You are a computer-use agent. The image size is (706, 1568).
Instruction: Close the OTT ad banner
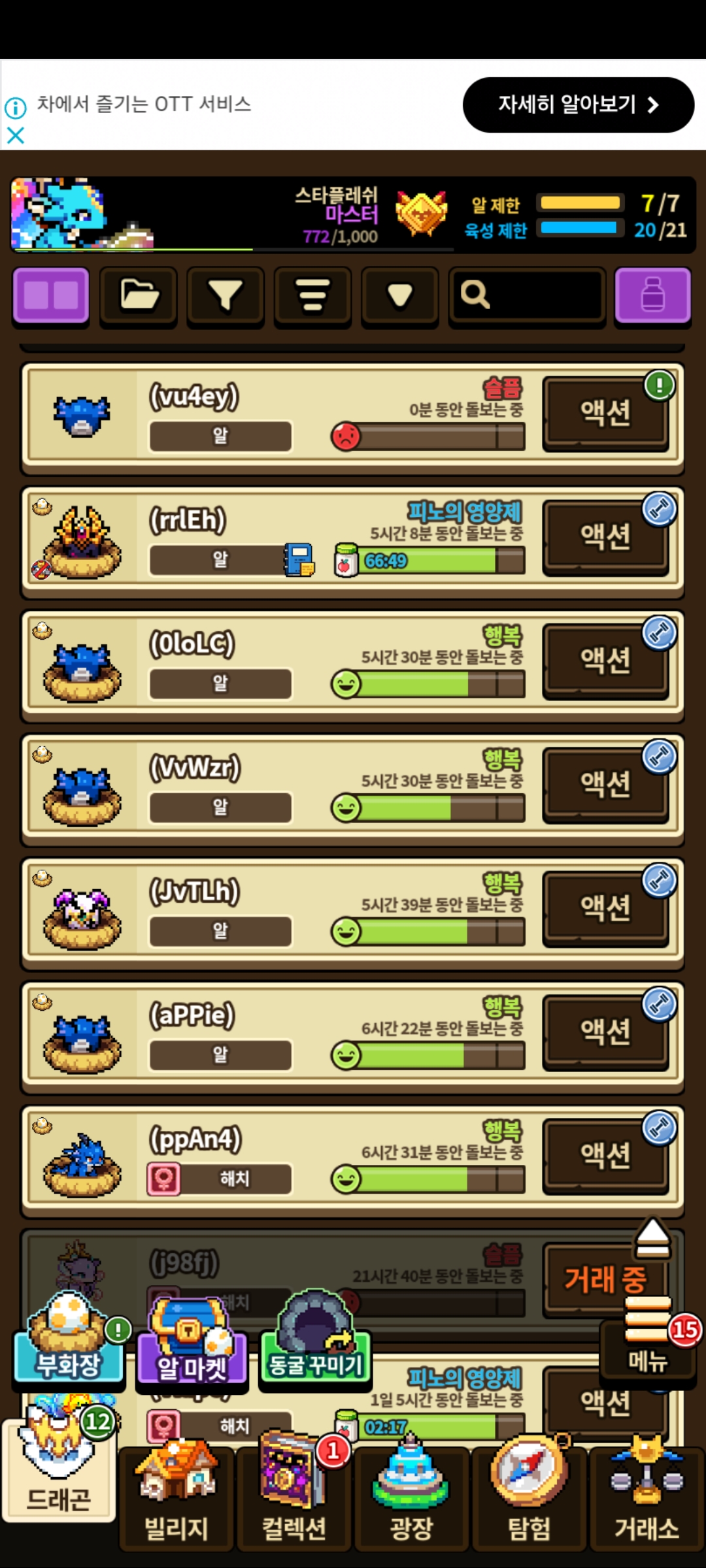click(16, 135)
